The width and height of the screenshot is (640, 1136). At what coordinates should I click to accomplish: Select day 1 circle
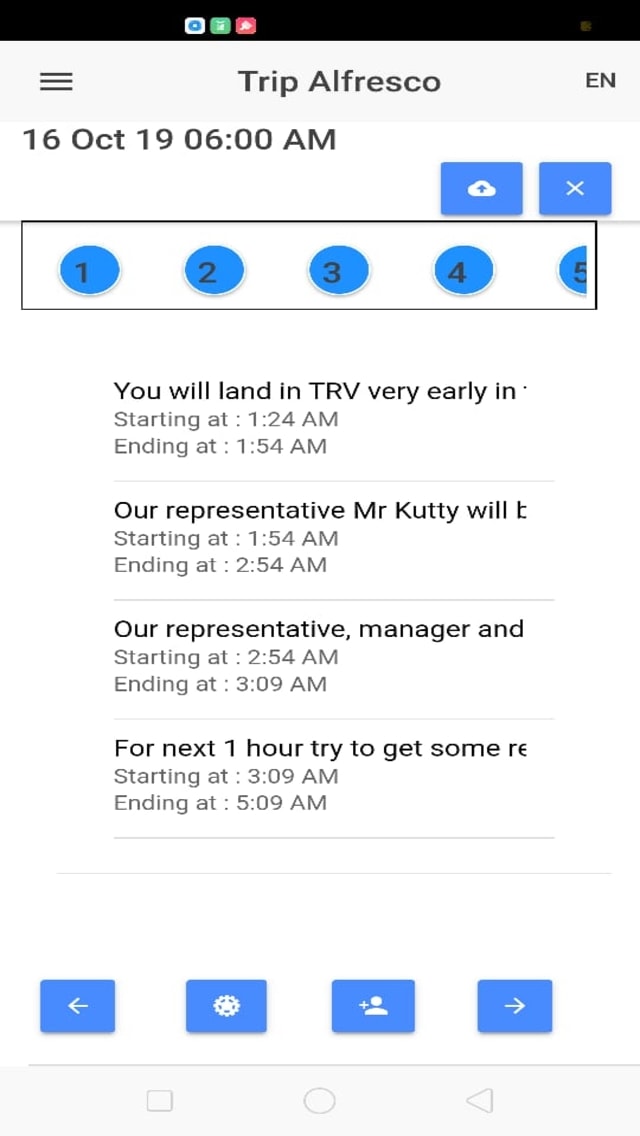(x=89, y=272)
